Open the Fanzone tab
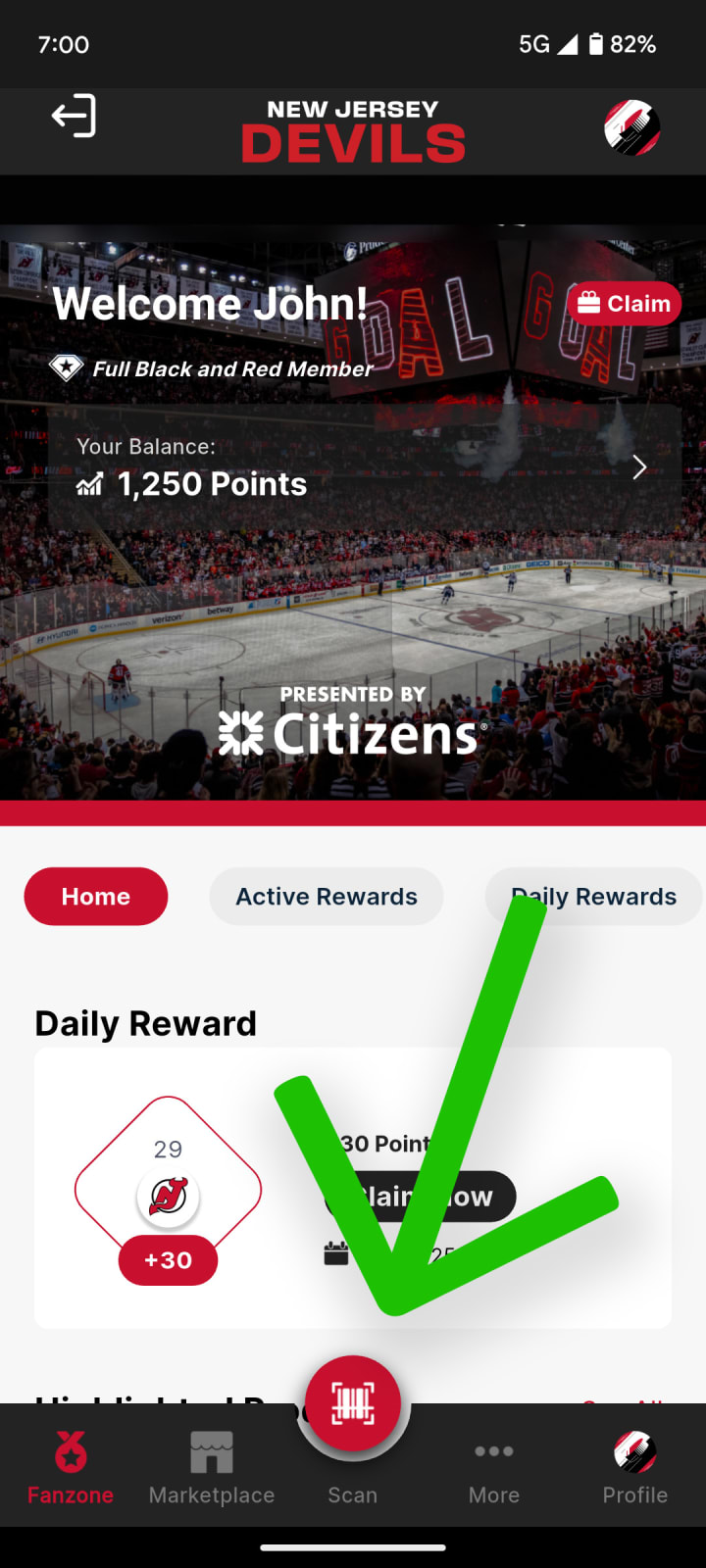The width and height of the screenshot is (706, 1568). (71, 1467)
